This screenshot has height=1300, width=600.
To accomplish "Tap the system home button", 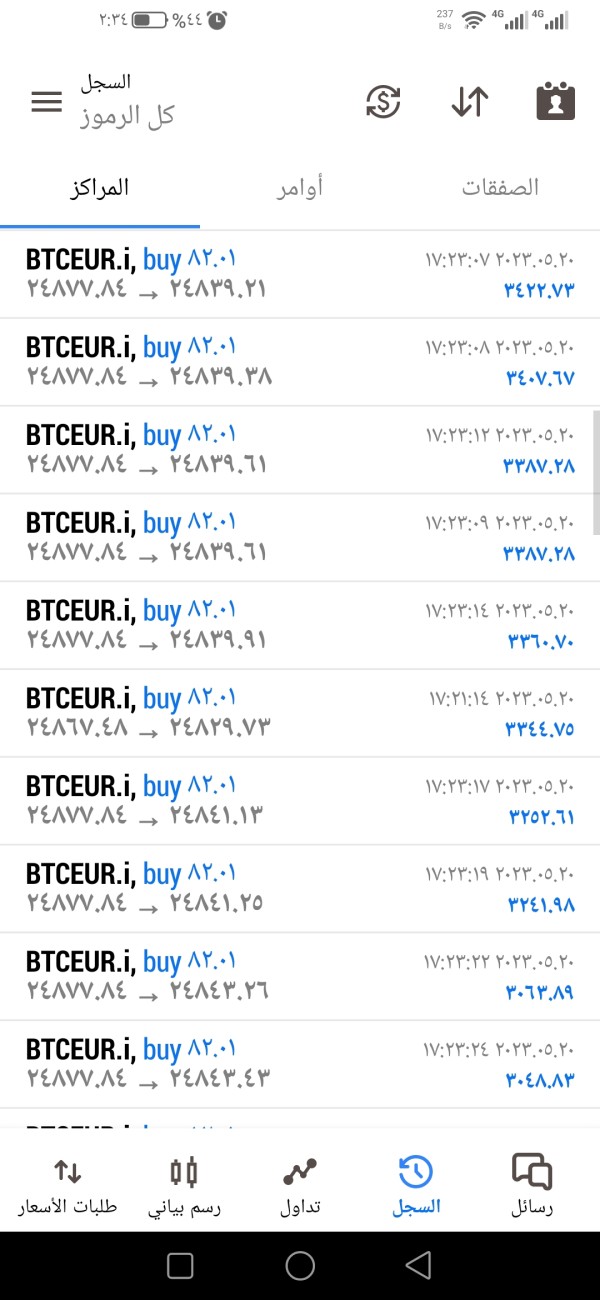I will [x=300, y=1266].
